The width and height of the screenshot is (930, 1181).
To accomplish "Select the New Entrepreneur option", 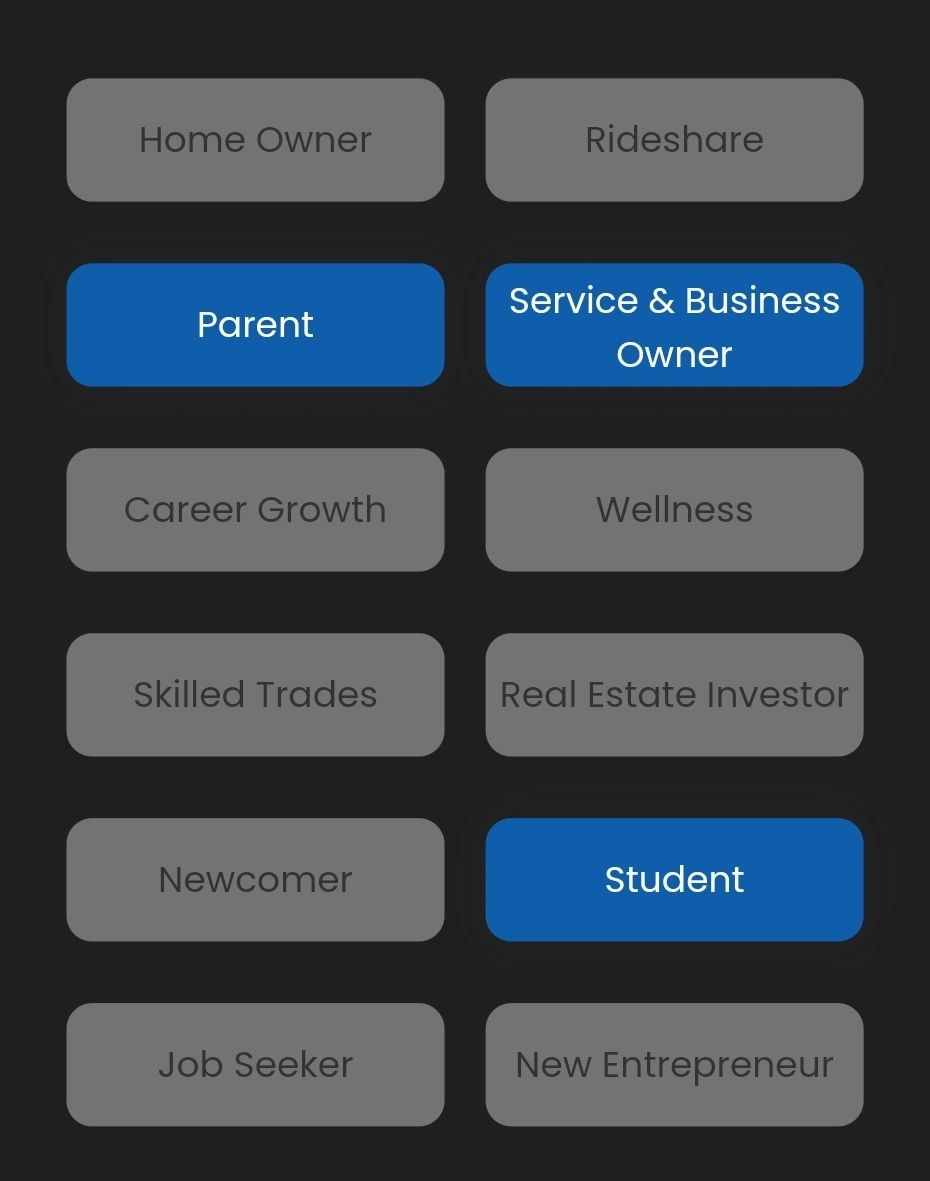I will pos(674,1065).
